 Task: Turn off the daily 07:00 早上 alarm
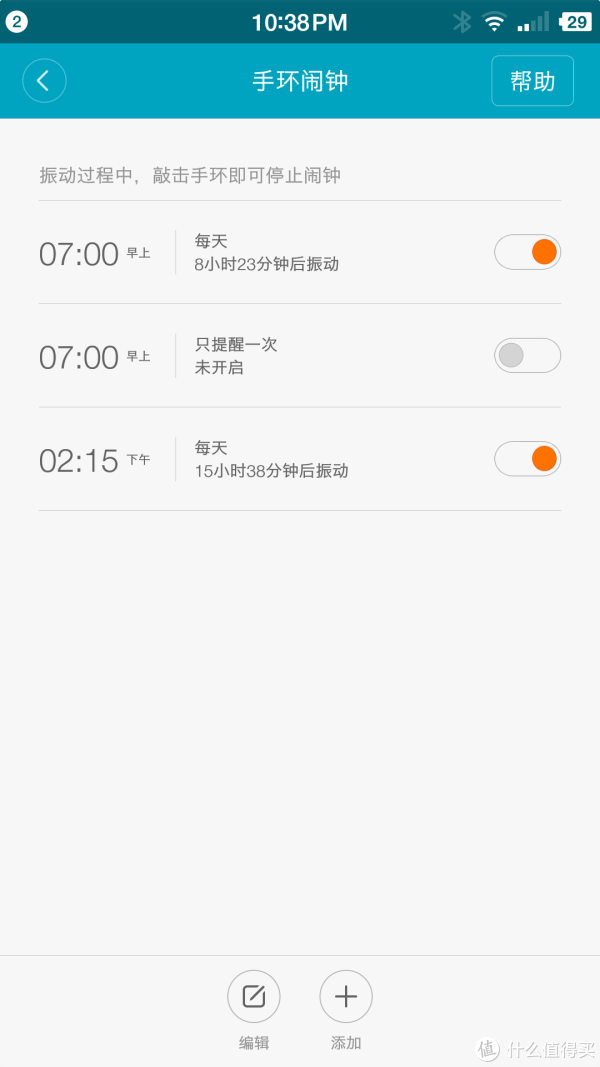coord(527,252)
